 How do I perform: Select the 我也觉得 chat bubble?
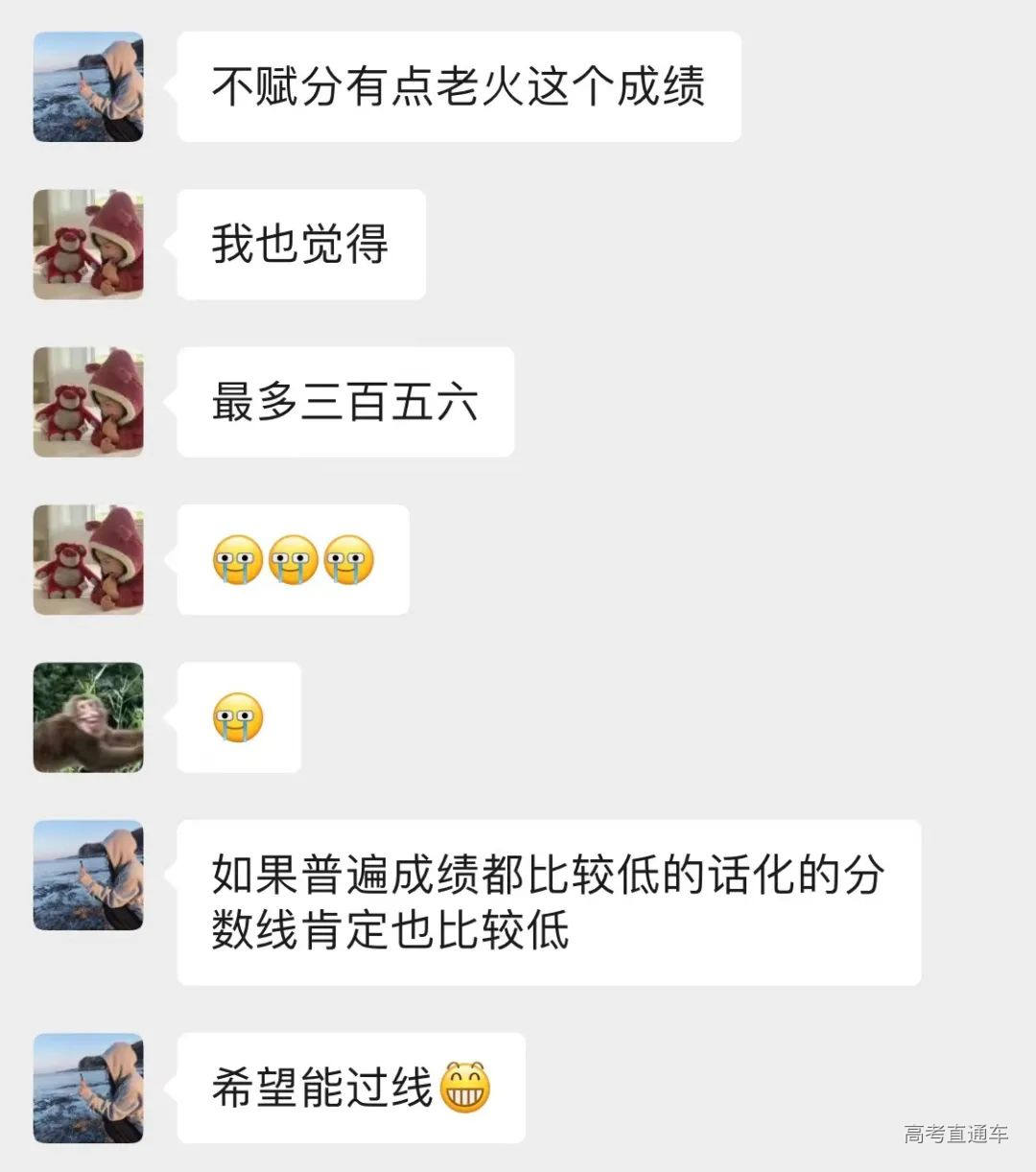coord(298,246)
